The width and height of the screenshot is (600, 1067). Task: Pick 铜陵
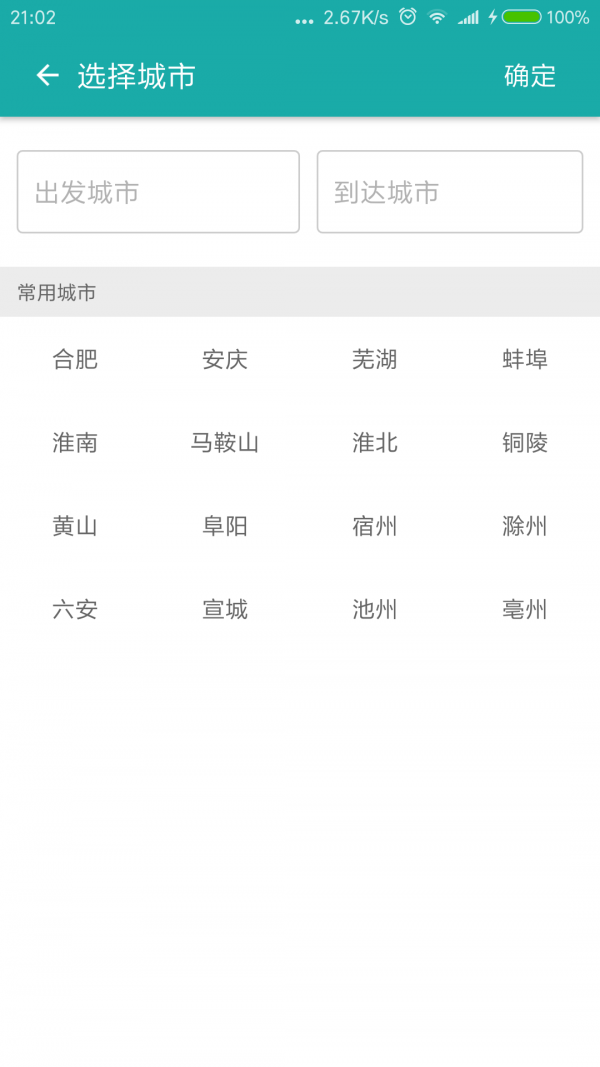pyautogui.click(x=524, y=443)
